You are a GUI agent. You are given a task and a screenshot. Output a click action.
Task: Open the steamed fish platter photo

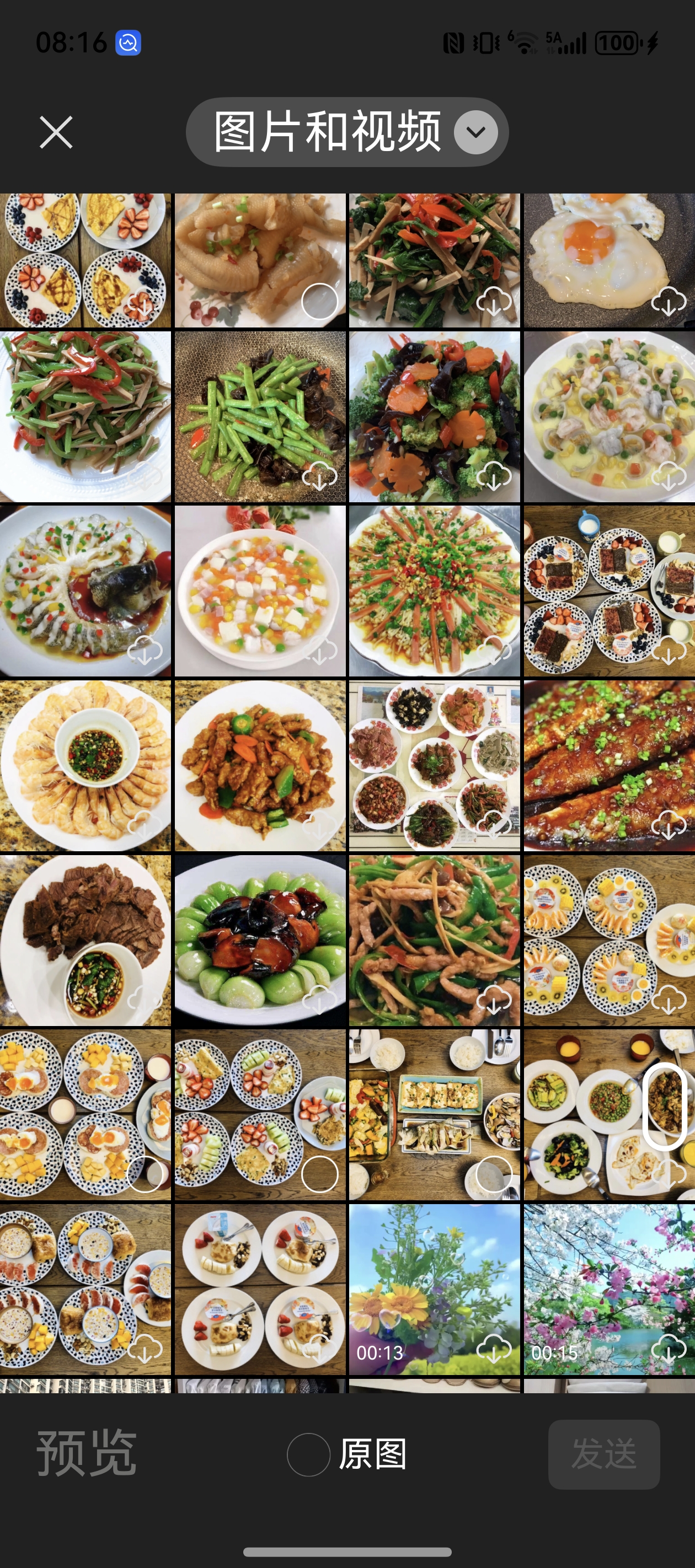85,590
